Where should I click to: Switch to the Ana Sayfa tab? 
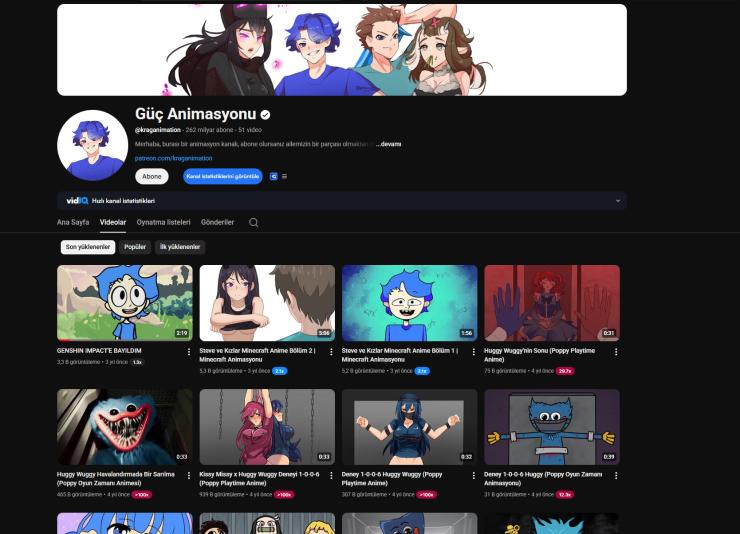point(73,222)
